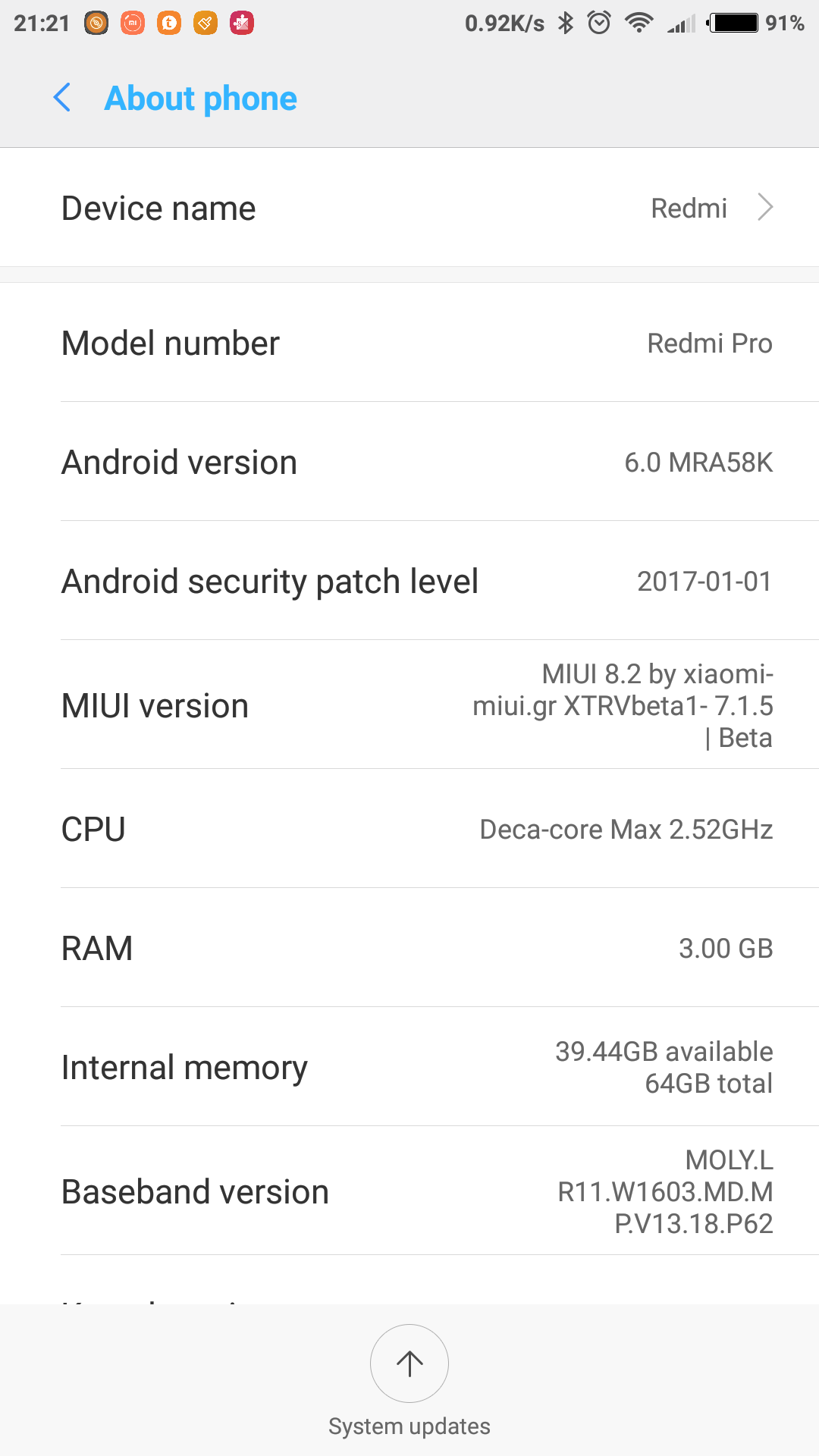Select the CPU row
The height and width of the screenshot is (1456, 819).
pyautogui.click(x=409, y=829)
